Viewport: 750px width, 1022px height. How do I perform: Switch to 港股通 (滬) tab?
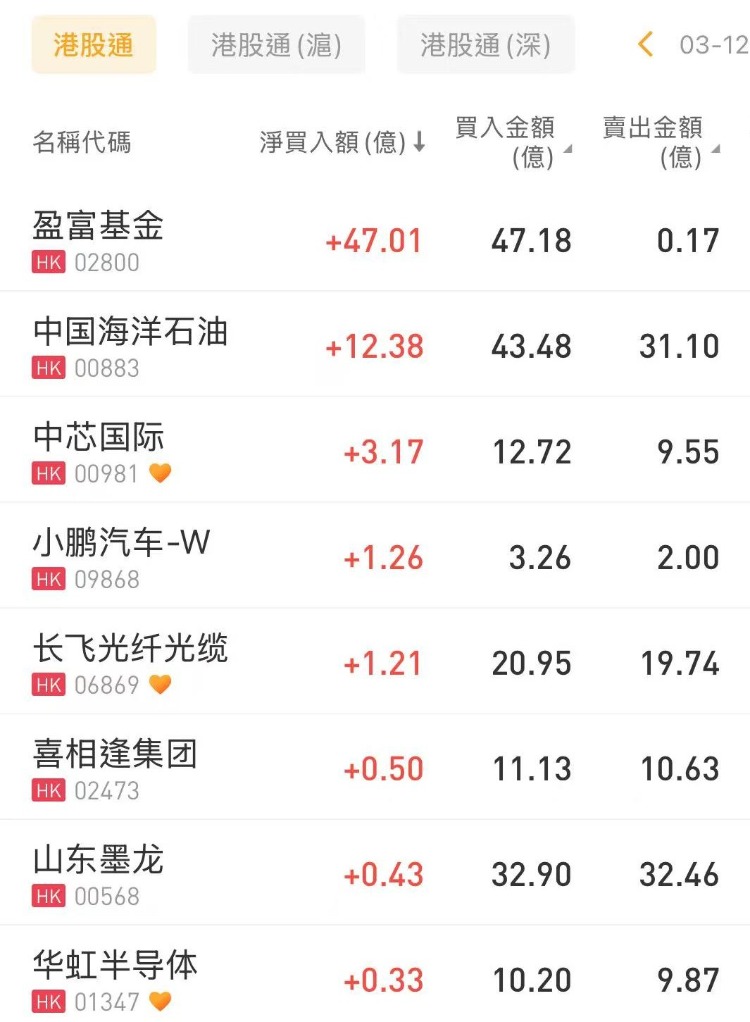click(276, 45)
